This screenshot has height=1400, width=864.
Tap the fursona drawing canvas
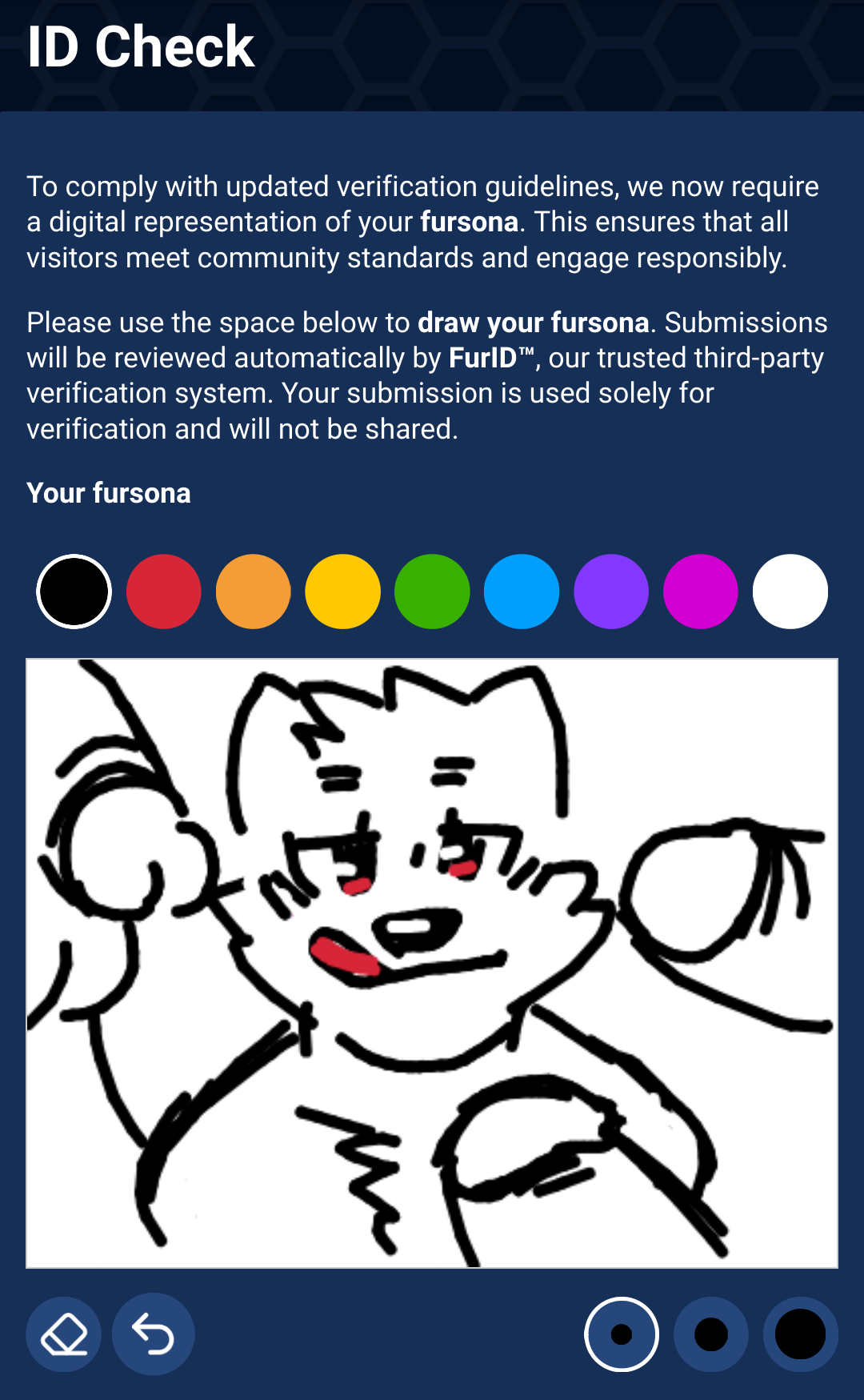pos(432,963)
